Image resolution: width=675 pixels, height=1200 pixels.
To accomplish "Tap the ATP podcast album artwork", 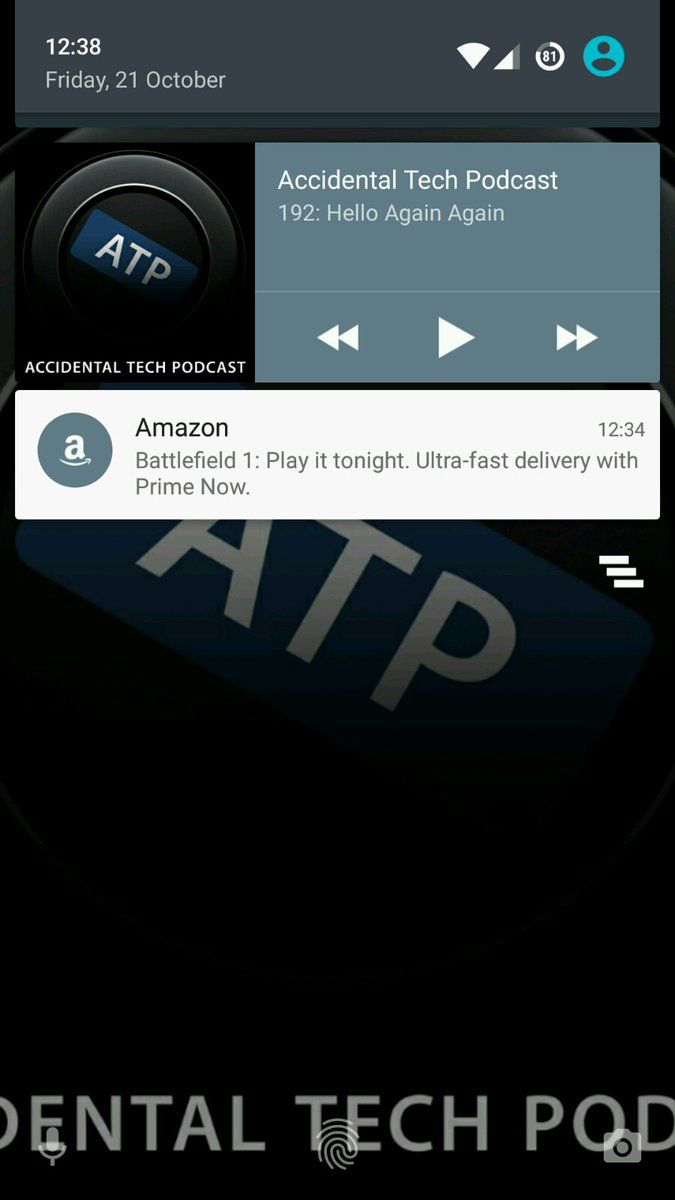I will click(x=135, y=262).
